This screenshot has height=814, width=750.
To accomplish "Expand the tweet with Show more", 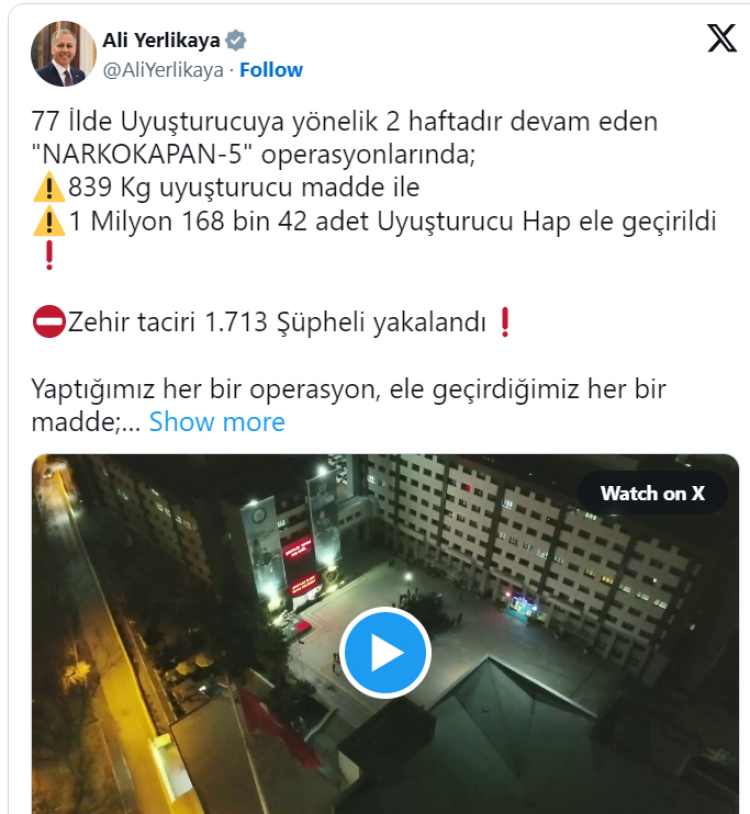I will (x=217, y=422).
